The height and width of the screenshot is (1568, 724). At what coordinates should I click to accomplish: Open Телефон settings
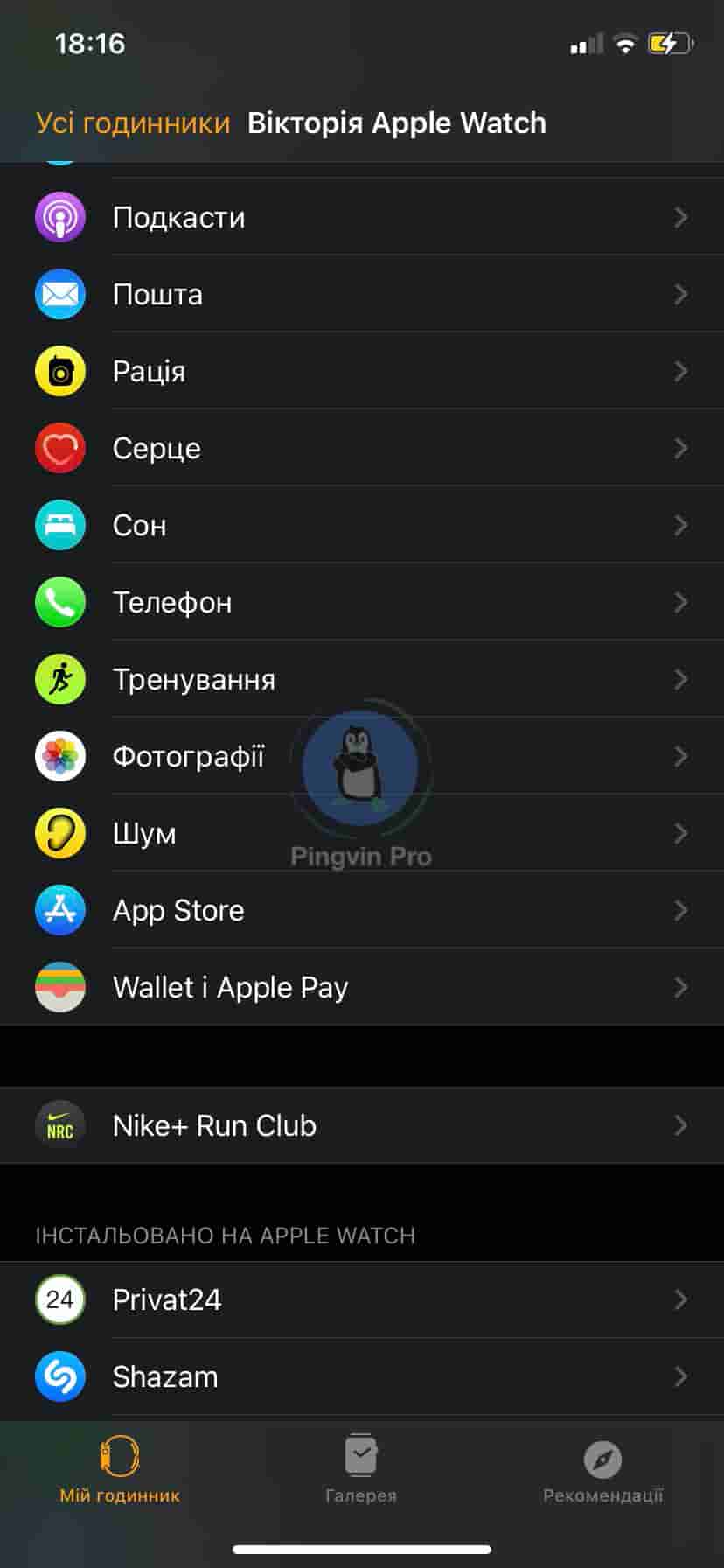pos(362,602)
